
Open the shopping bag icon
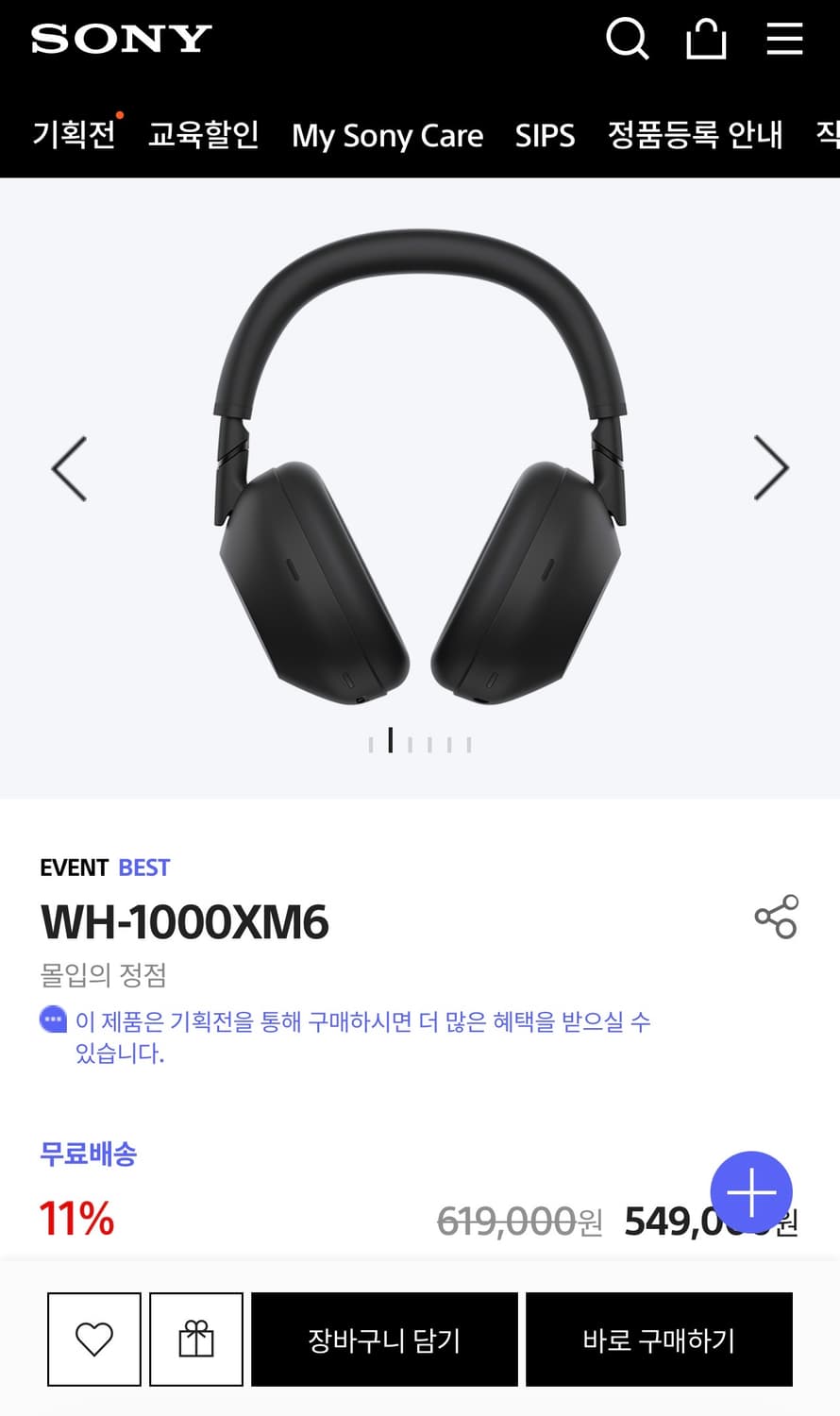click(x=705, y=40)
